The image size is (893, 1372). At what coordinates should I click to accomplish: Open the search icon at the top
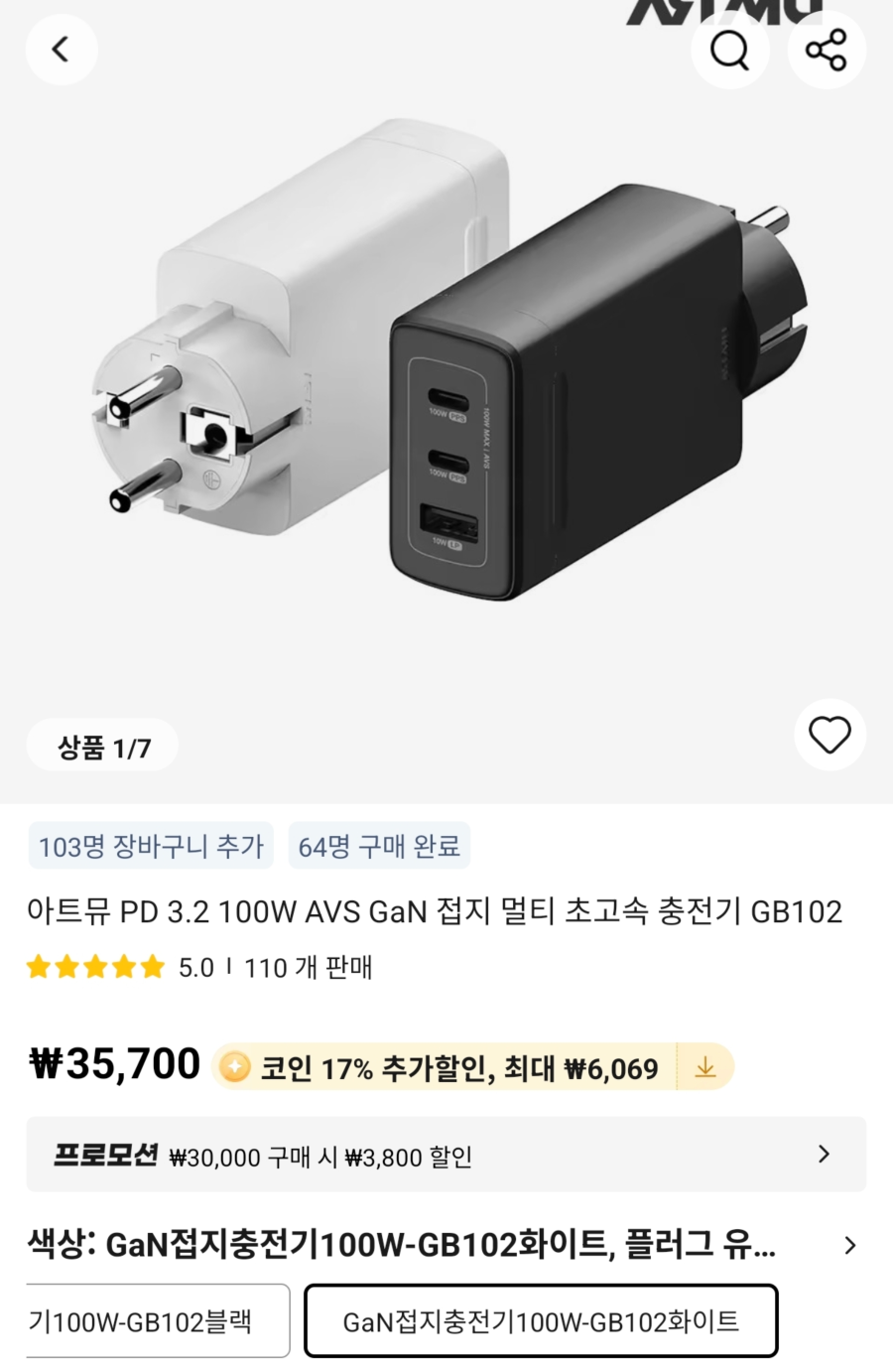pyautogui.click(x=730, y=50)
